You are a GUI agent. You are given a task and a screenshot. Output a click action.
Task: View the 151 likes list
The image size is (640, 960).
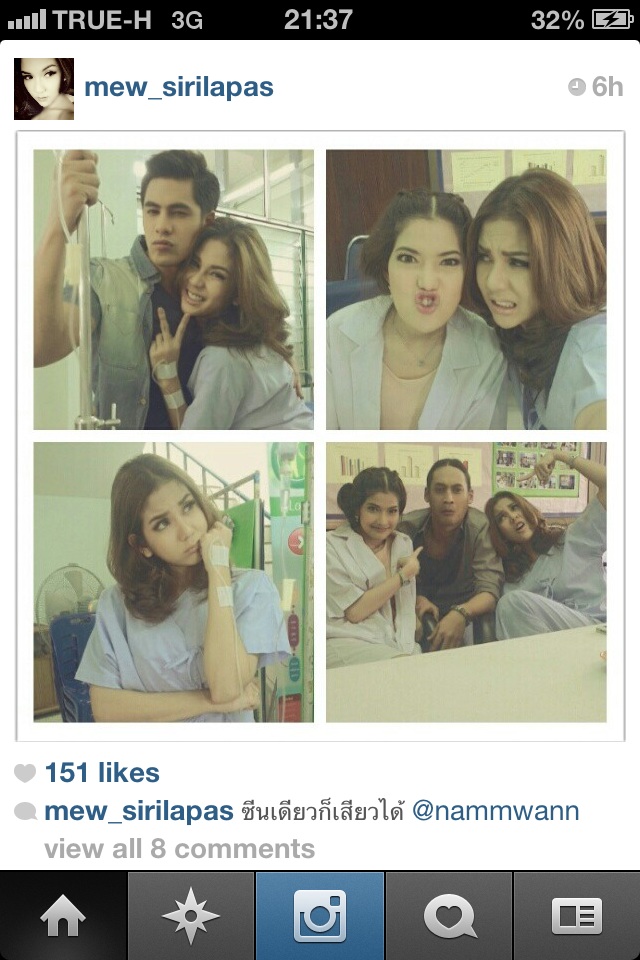tap(101, 772)
